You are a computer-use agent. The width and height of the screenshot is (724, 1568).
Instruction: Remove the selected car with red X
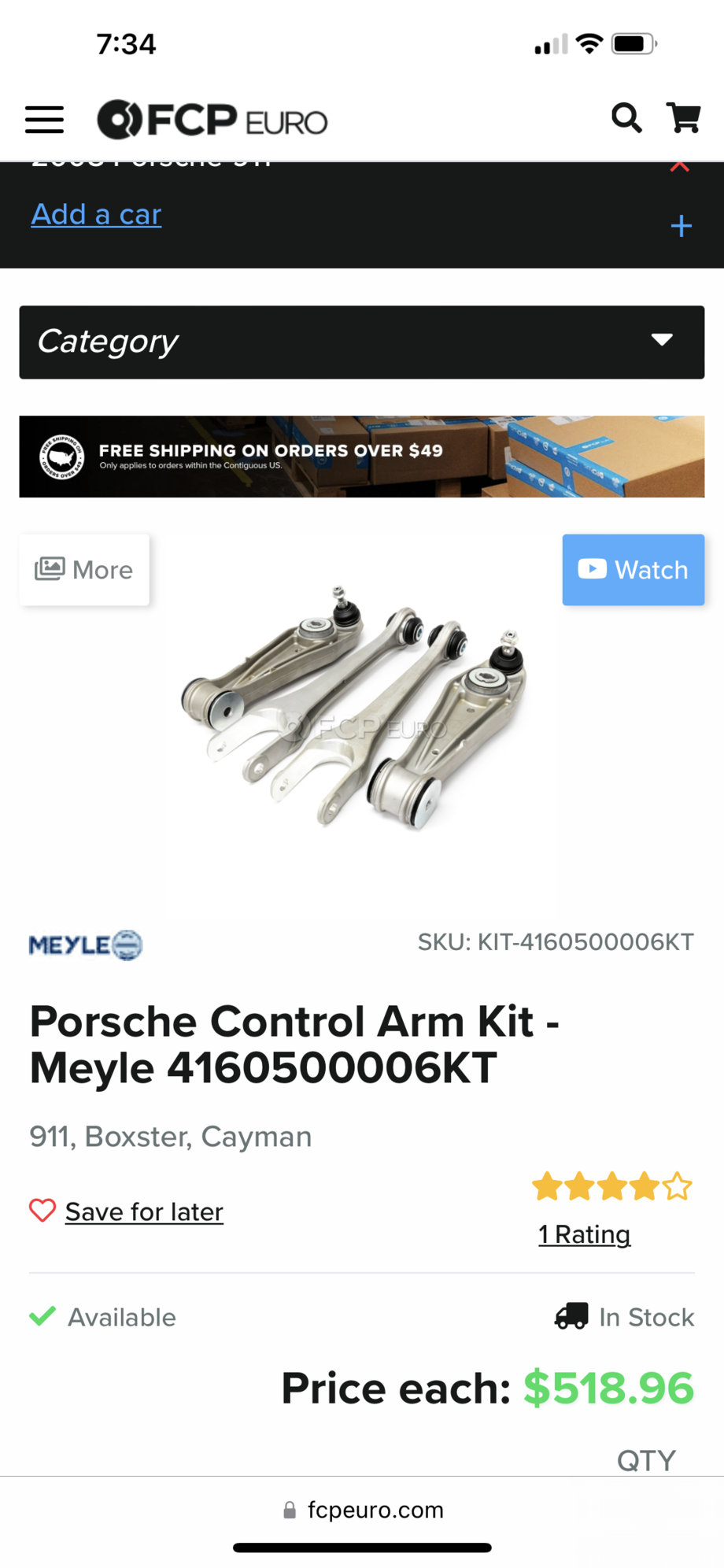680,167
